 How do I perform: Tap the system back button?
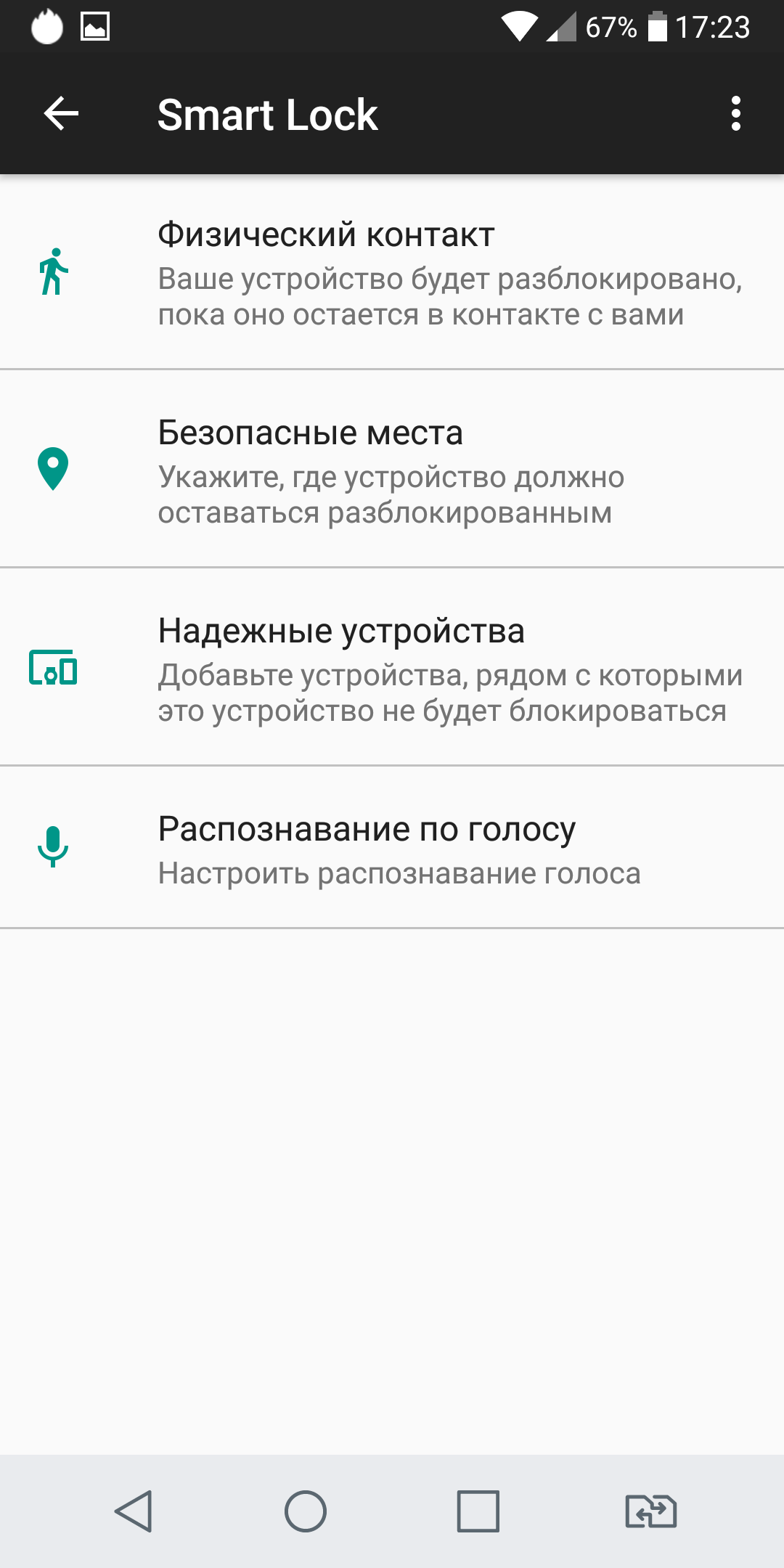point(134,1511)
